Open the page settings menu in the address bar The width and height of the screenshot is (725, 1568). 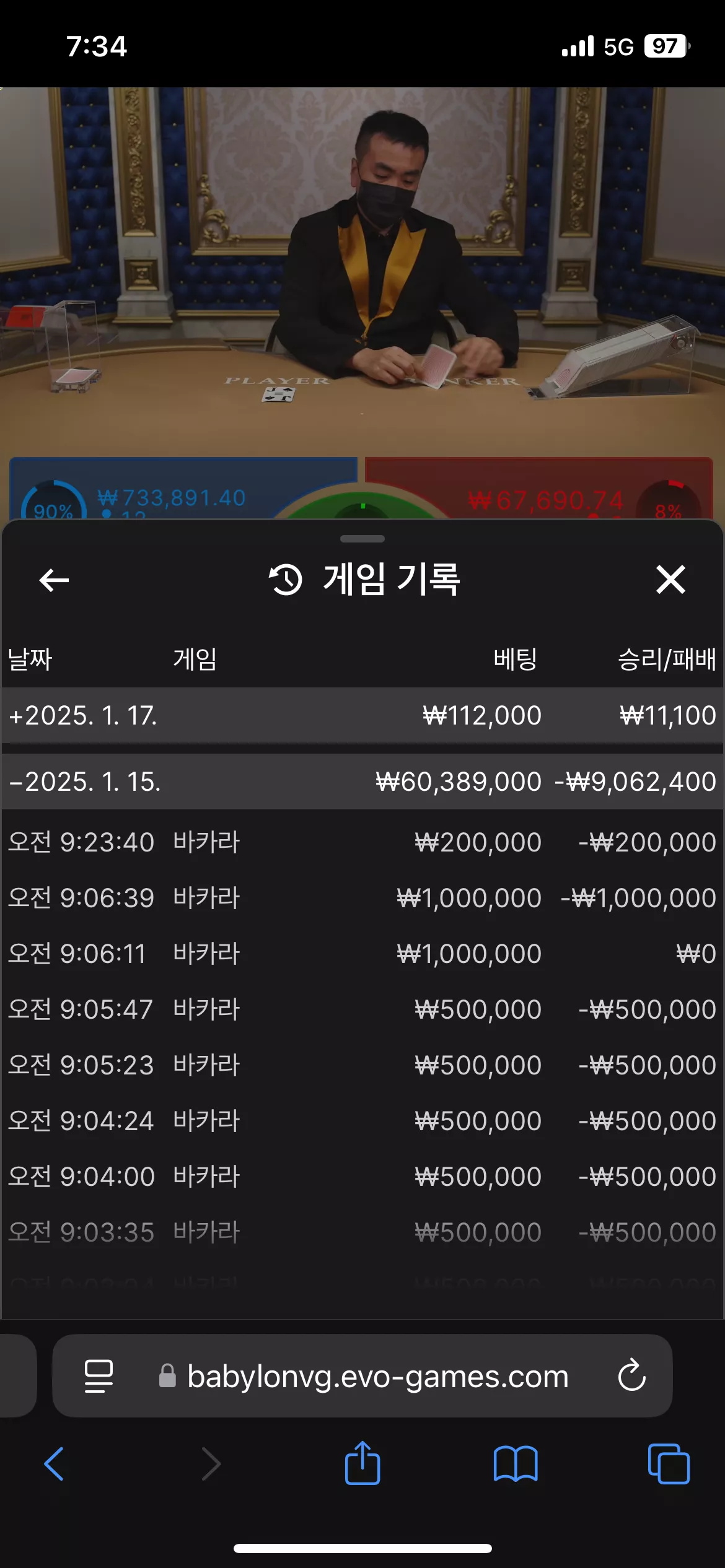click(x=99, y=1376)
